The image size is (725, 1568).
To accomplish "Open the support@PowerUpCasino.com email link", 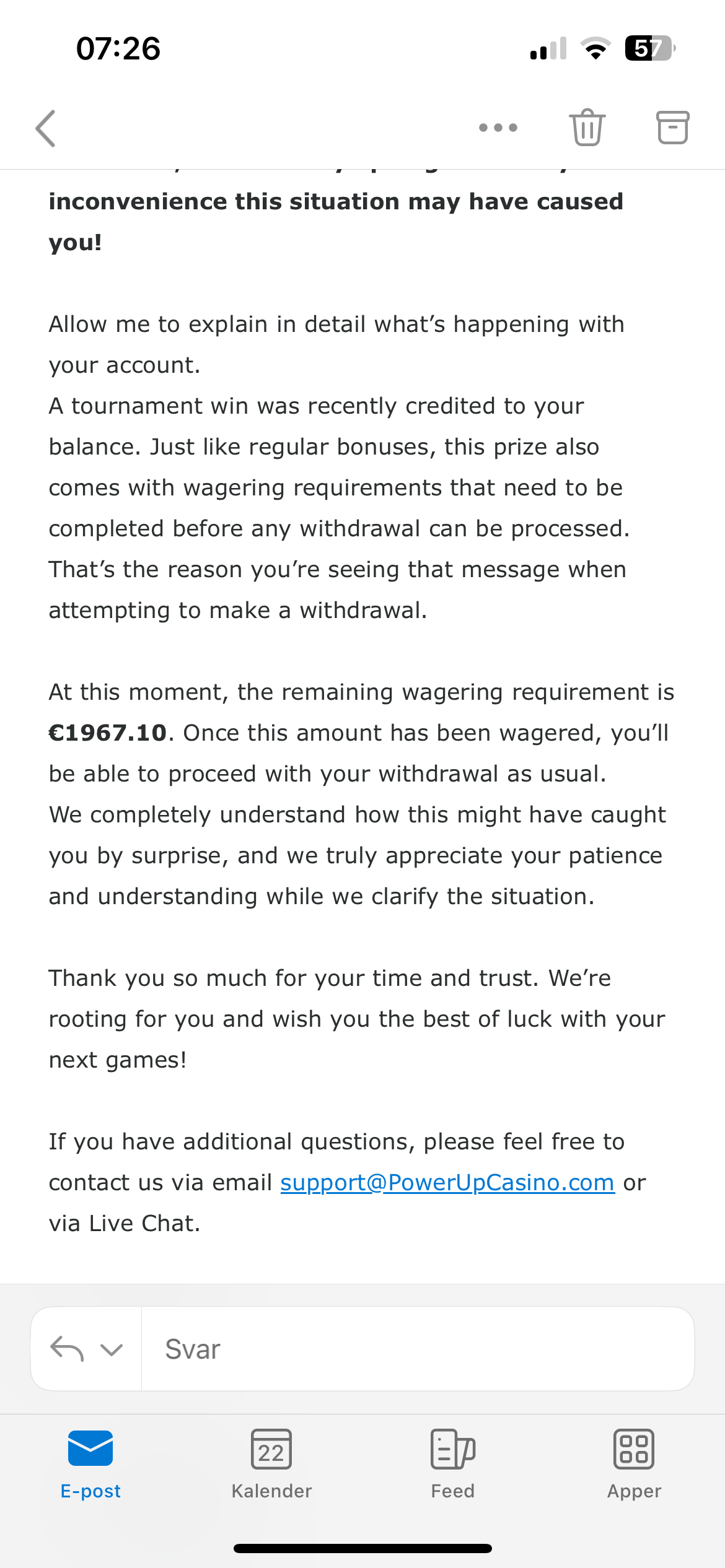I will pyautogui.click(x=447, y=1183).
